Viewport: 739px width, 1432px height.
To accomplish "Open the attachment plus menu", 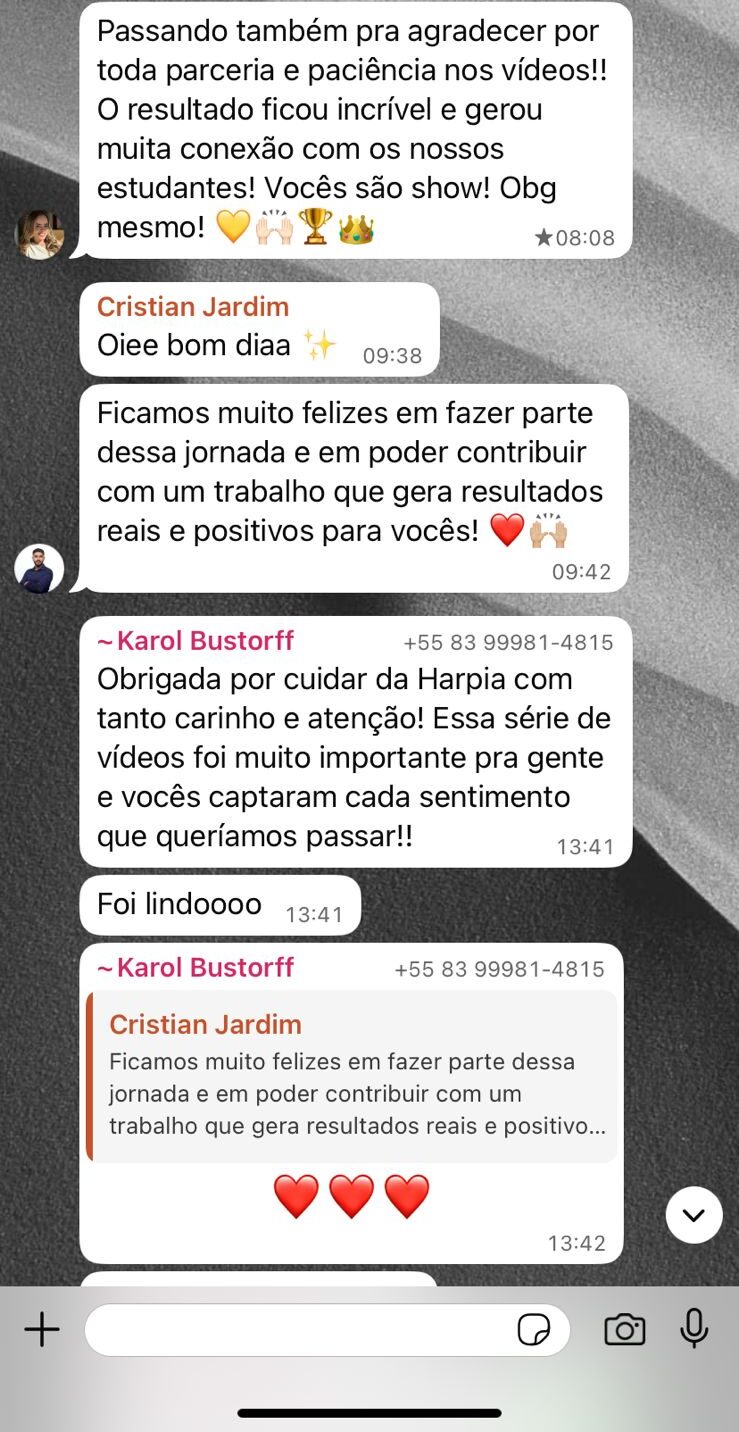I will click(42, 1330).
